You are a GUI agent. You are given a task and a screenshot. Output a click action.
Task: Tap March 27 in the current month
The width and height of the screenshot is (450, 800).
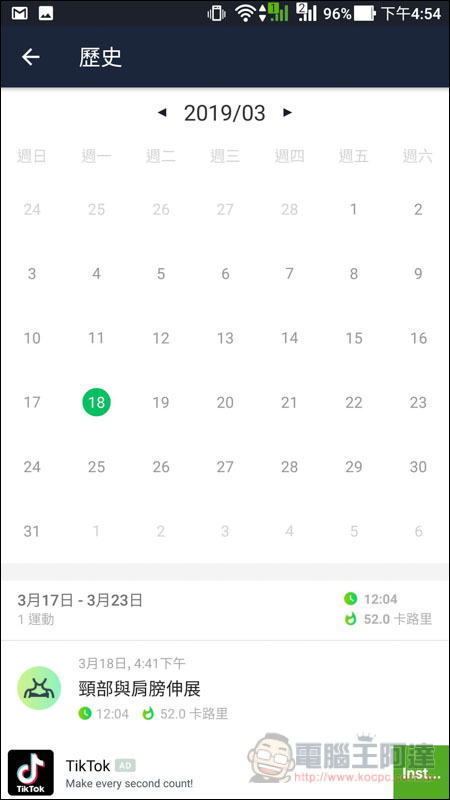(225, 466)
